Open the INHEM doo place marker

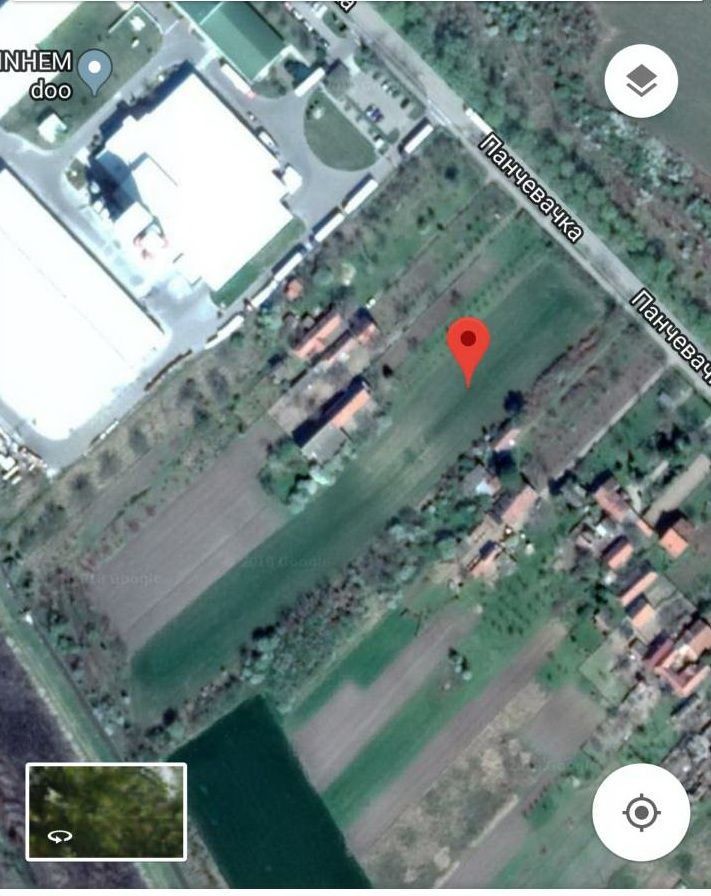coord(95,71)
